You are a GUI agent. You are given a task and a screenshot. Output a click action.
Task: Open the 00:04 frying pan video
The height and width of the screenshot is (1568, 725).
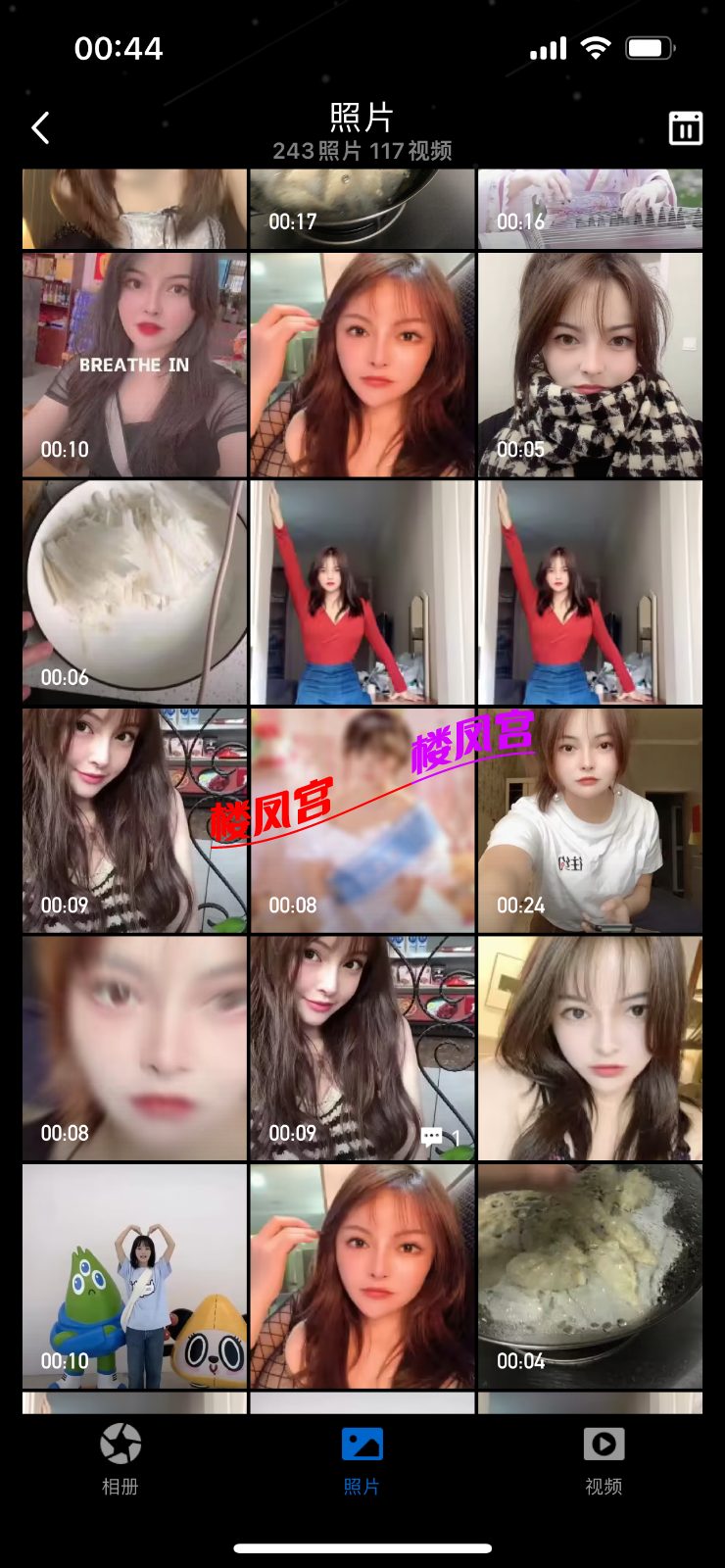[590, 1276]
